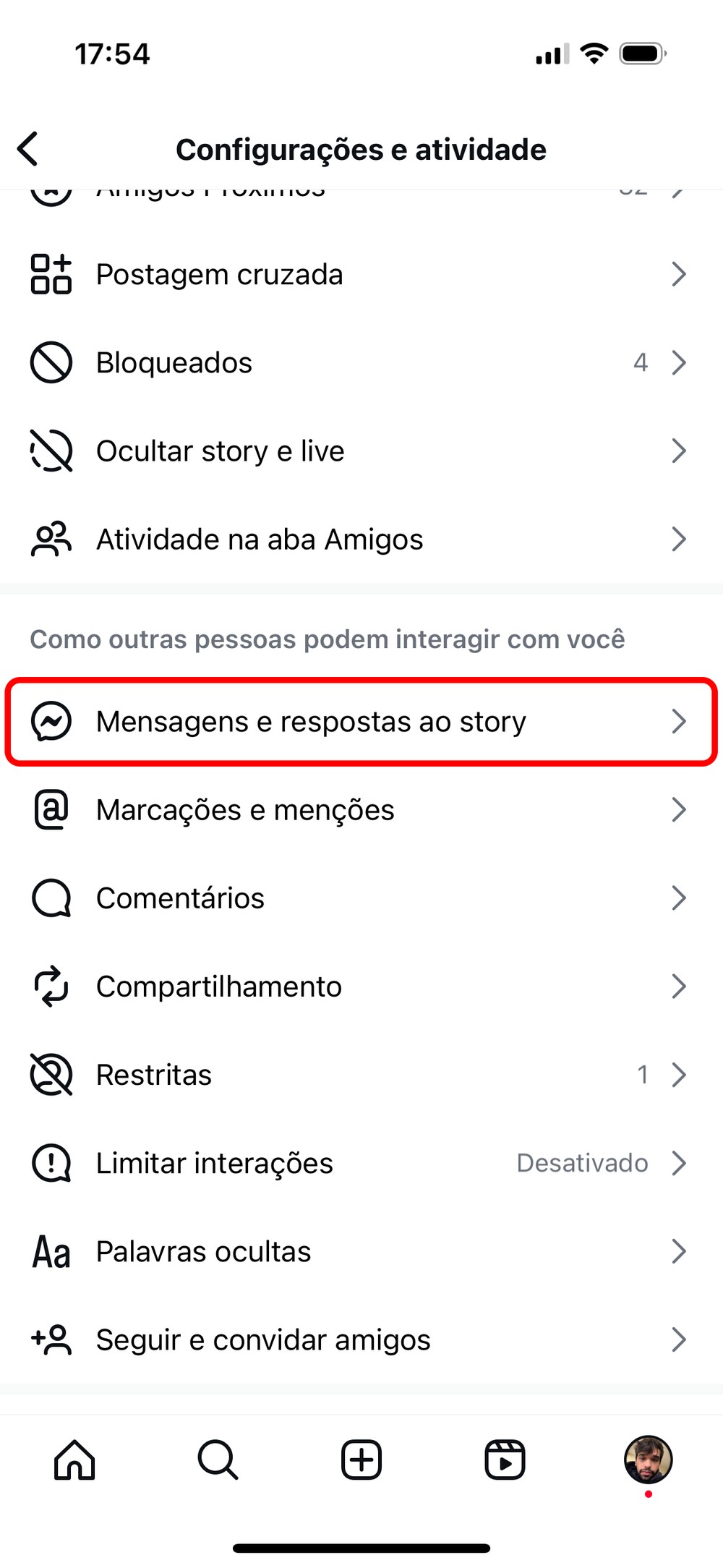This screenshot has width=723, height=1568.
Task: Open Compartilhamento settings
Action: click(360, 987)
